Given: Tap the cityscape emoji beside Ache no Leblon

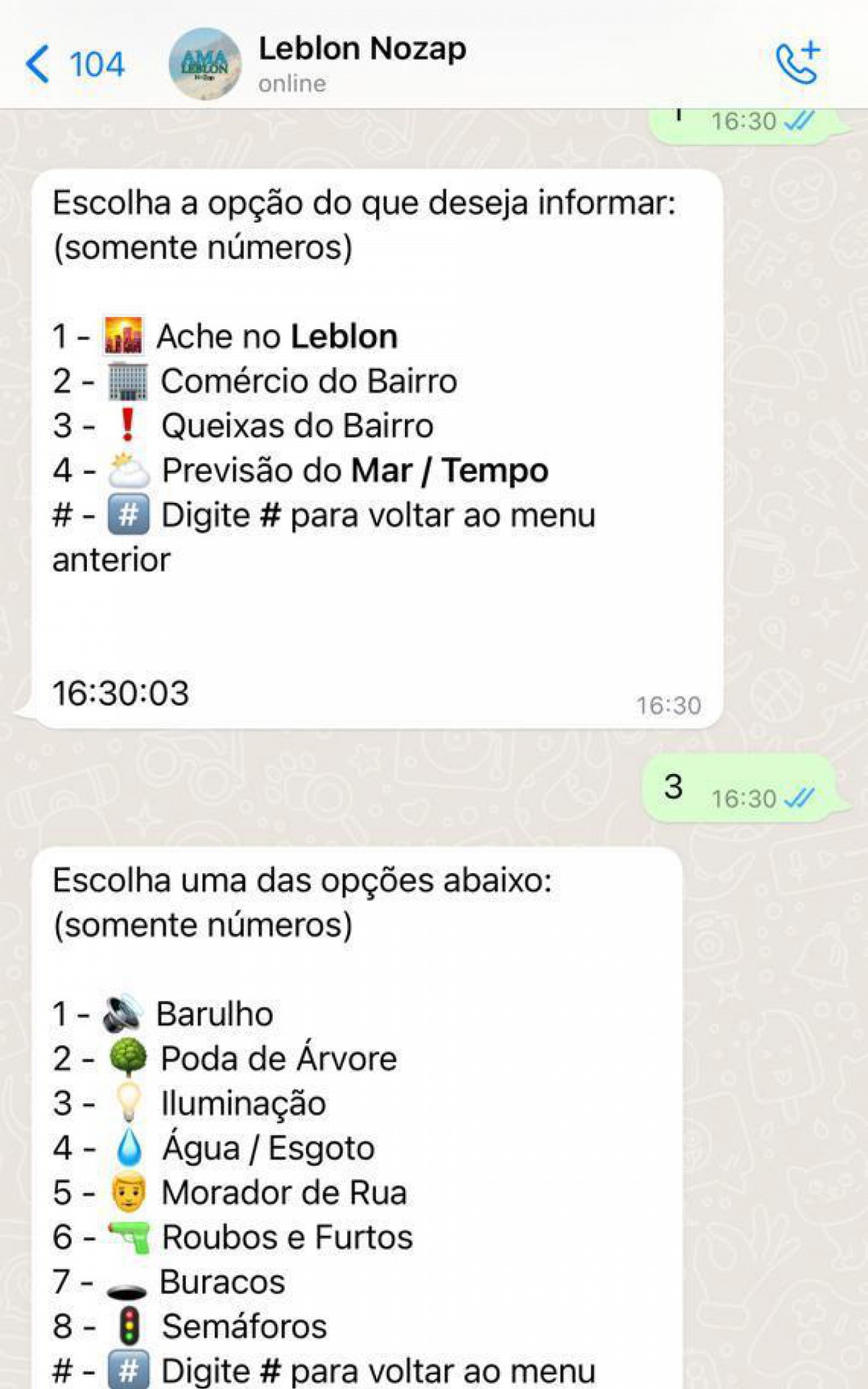Looking at the screenshot, I should [x=123, y=335].
